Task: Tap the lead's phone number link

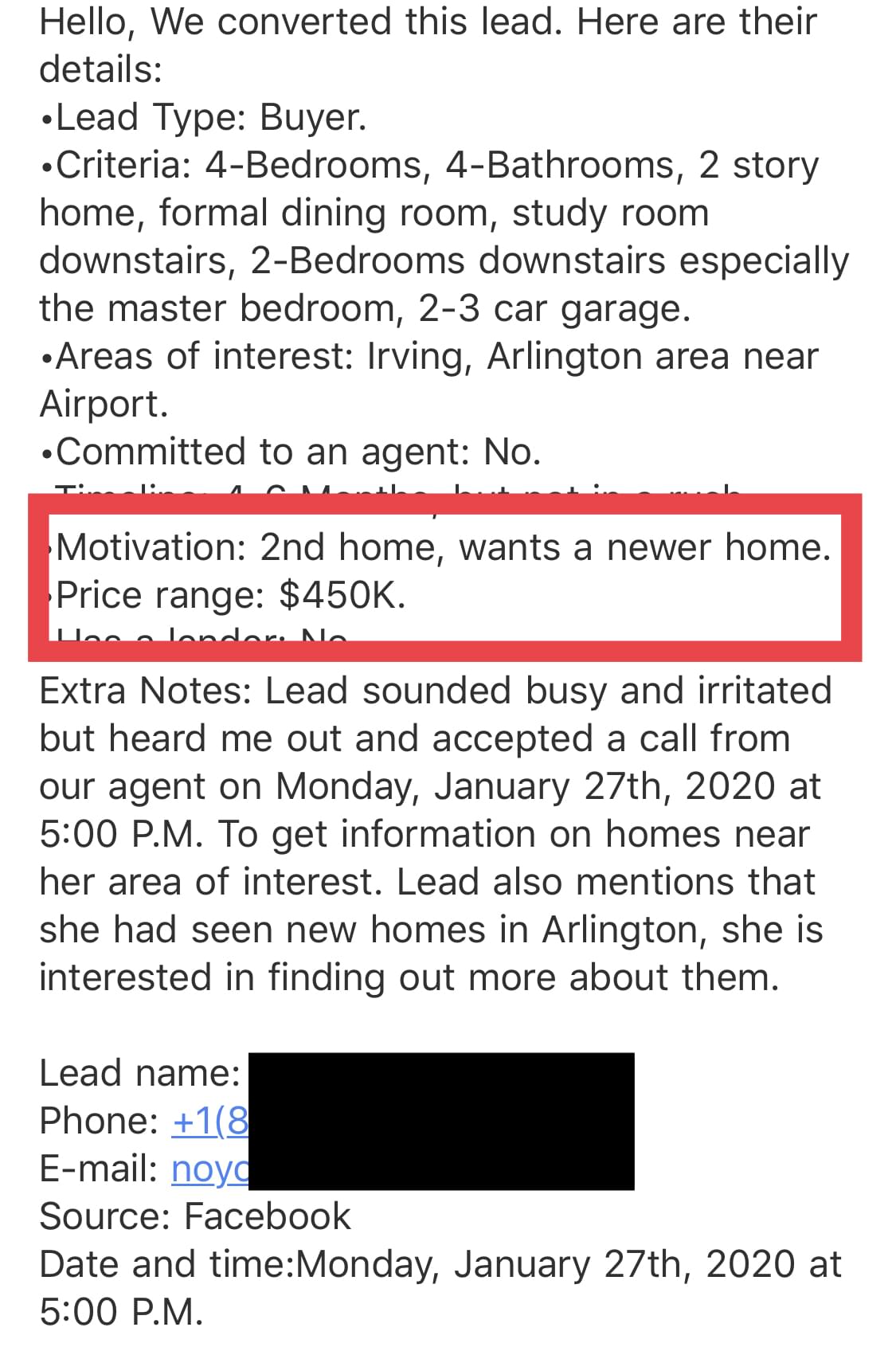Action: coord(210,1121)
